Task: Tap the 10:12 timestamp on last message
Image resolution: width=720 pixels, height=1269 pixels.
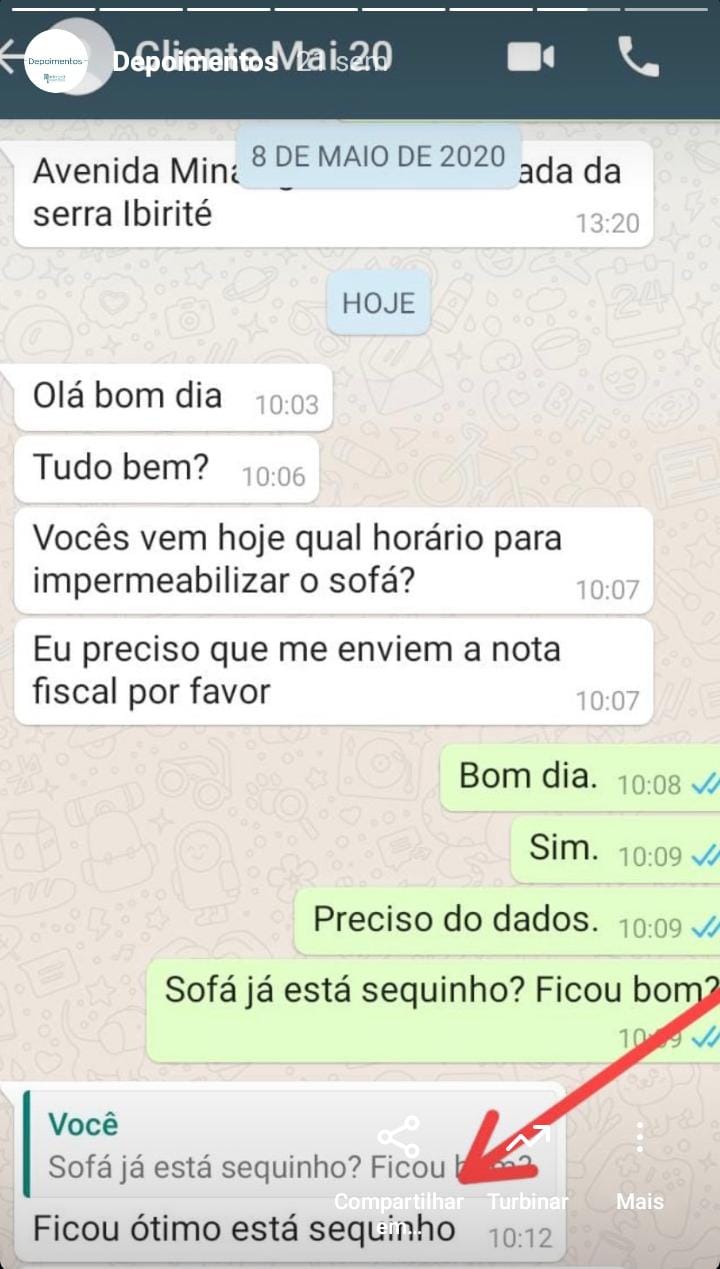Action: (x=523, y=1237)
